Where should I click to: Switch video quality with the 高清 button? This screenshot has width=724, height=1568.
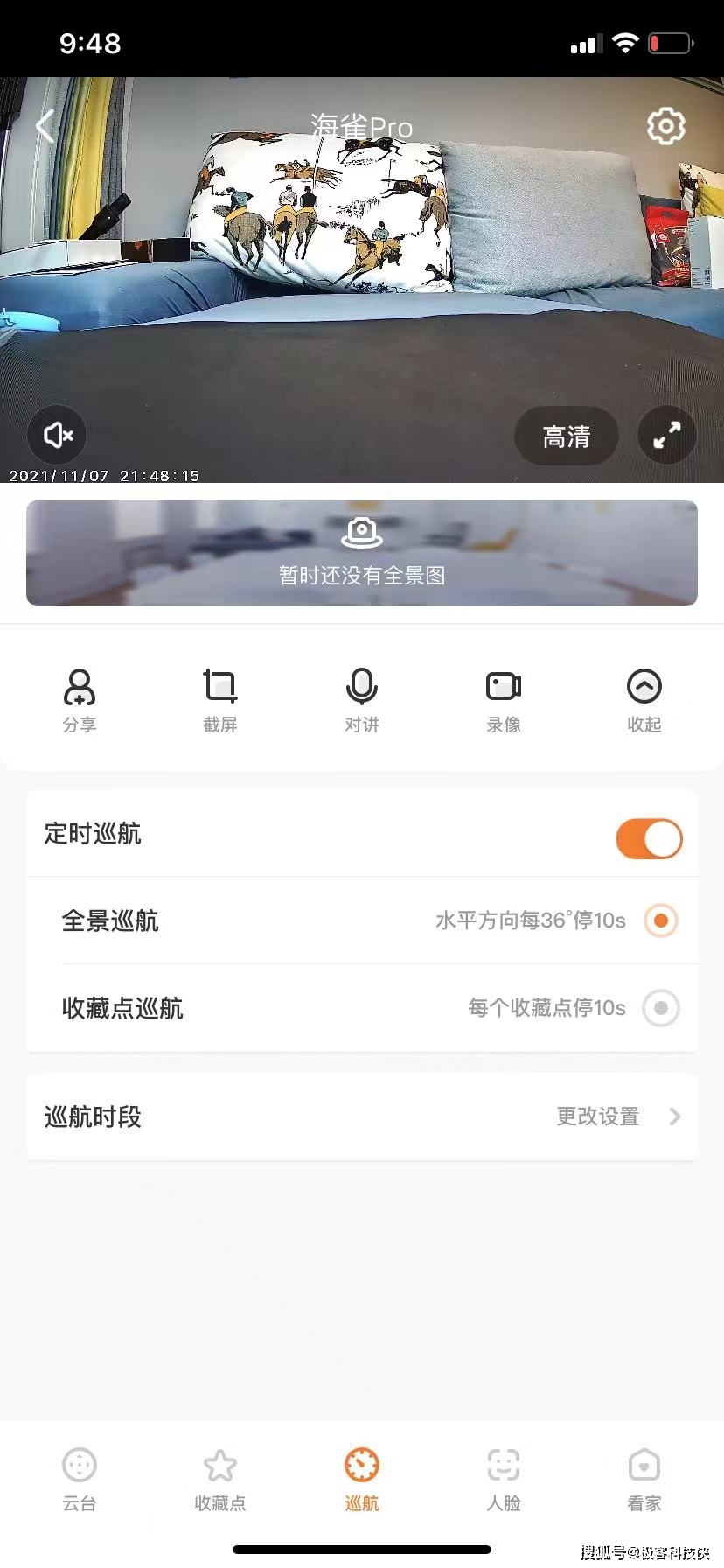click(x=566, y=436)
